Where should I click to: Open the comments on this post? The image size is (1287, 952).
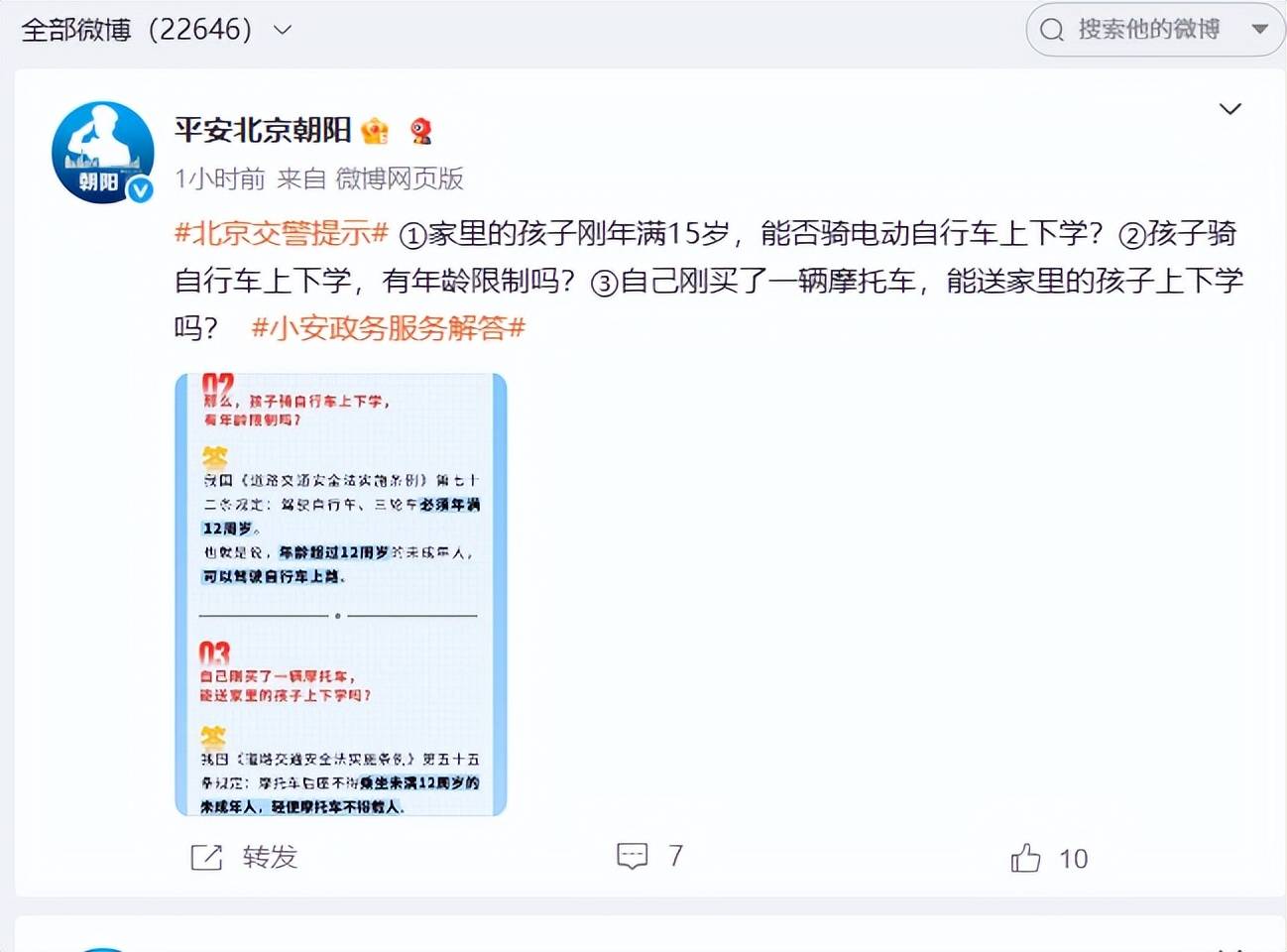[x=649, y=856]
